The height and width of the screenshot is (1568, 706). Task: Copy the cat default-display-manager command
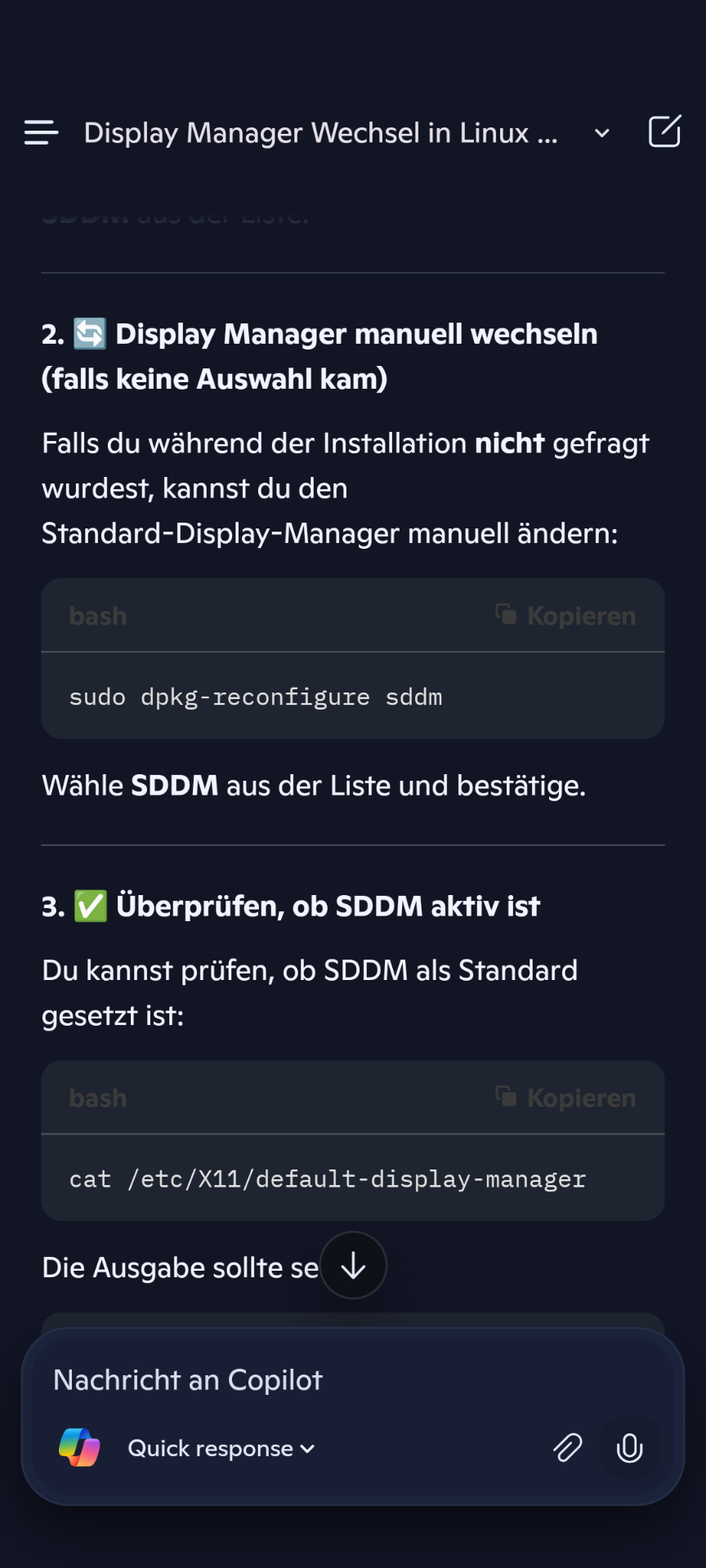coord(565,1098)
